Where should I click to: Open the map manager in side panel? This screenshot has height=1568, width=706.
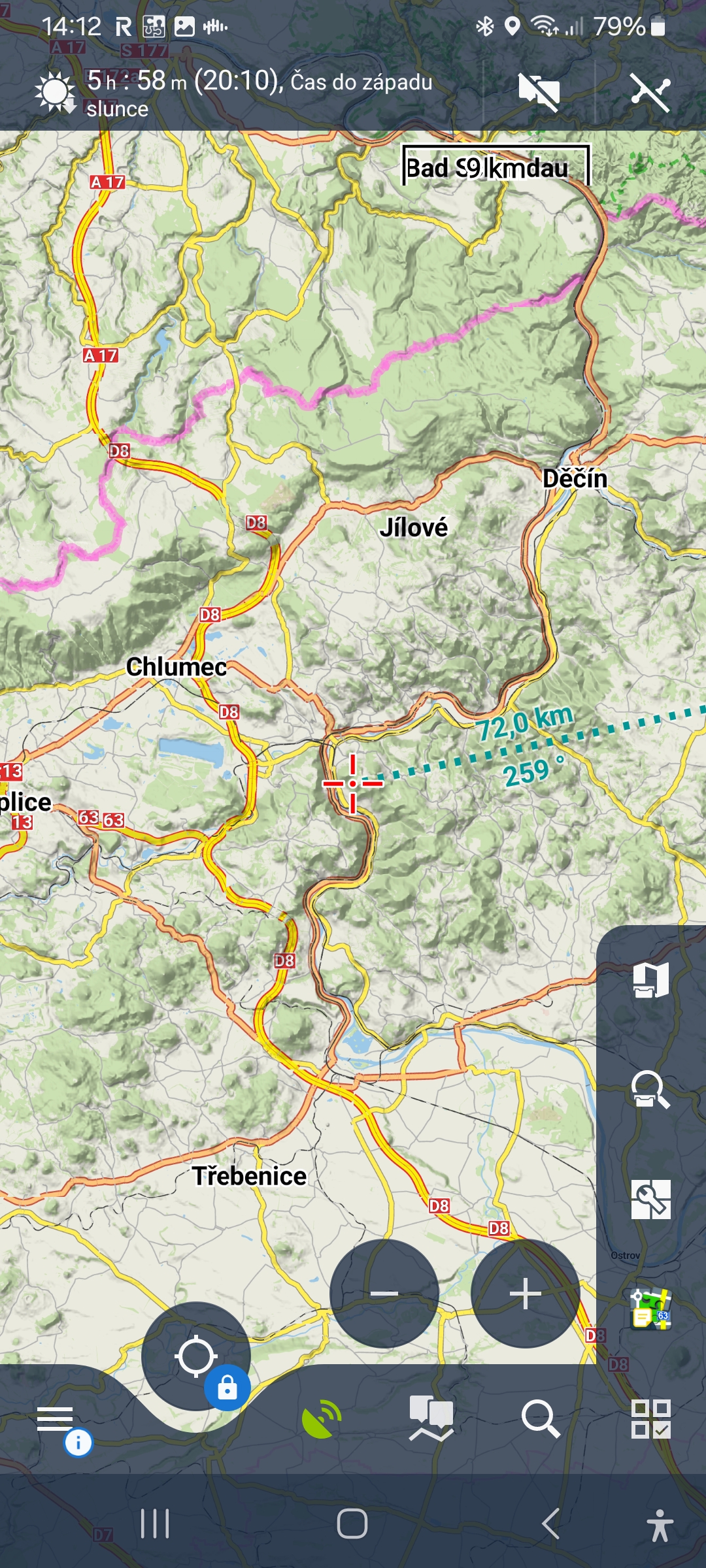point(650,980)
